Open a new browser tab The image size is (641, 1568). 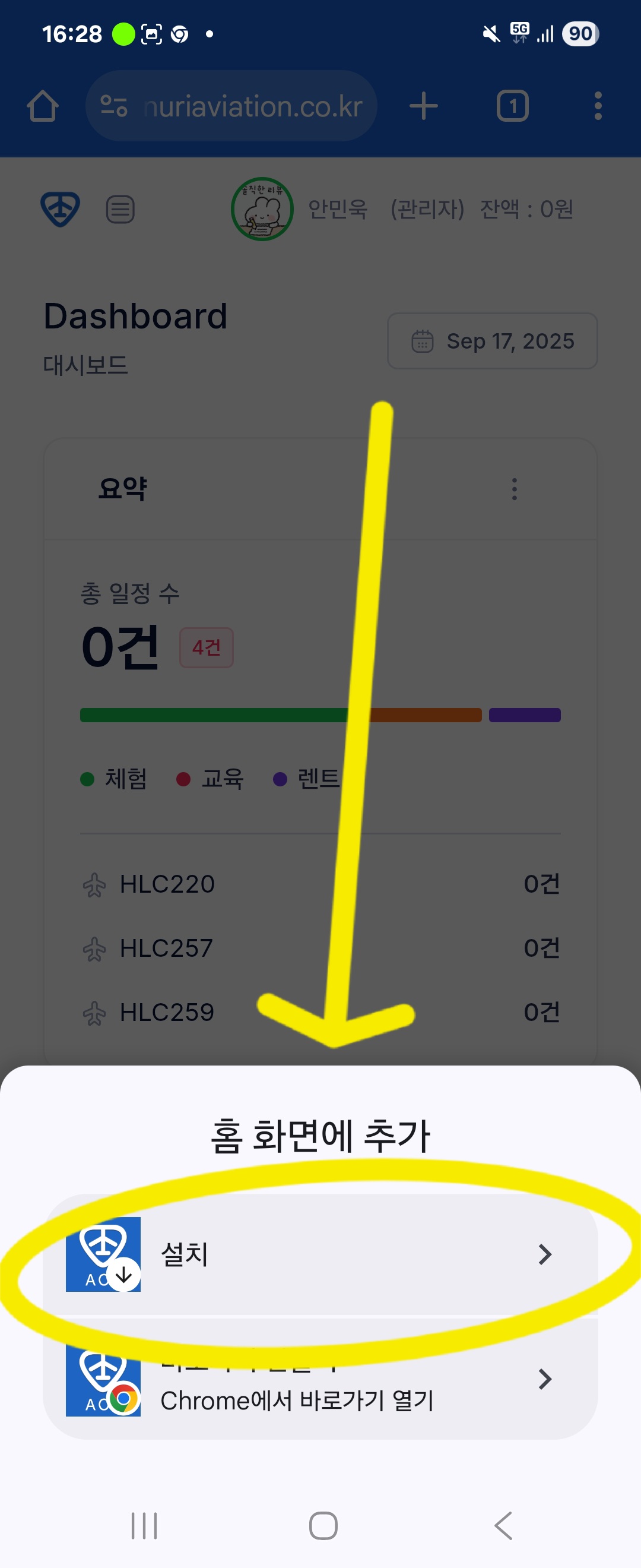[x=423, y=106]
